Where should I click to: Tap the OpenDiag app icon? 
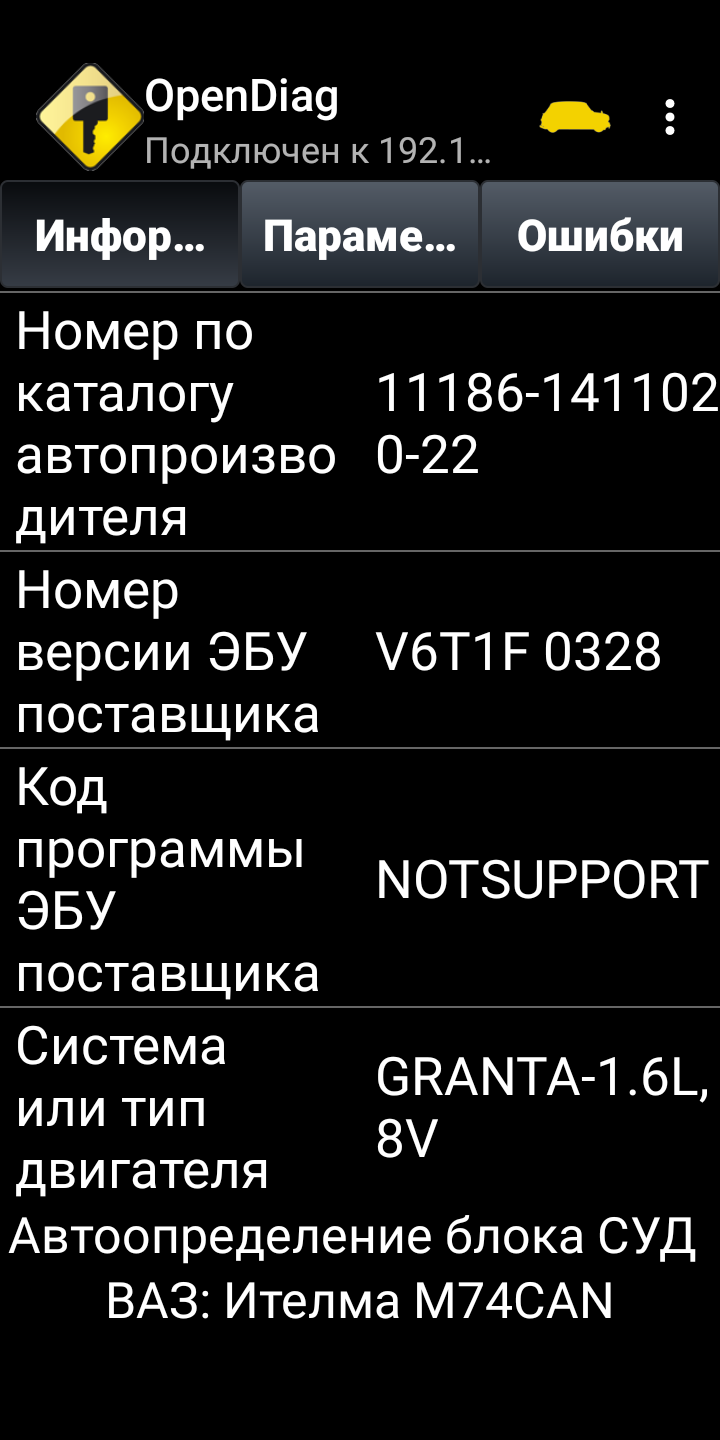coord(90,116)
